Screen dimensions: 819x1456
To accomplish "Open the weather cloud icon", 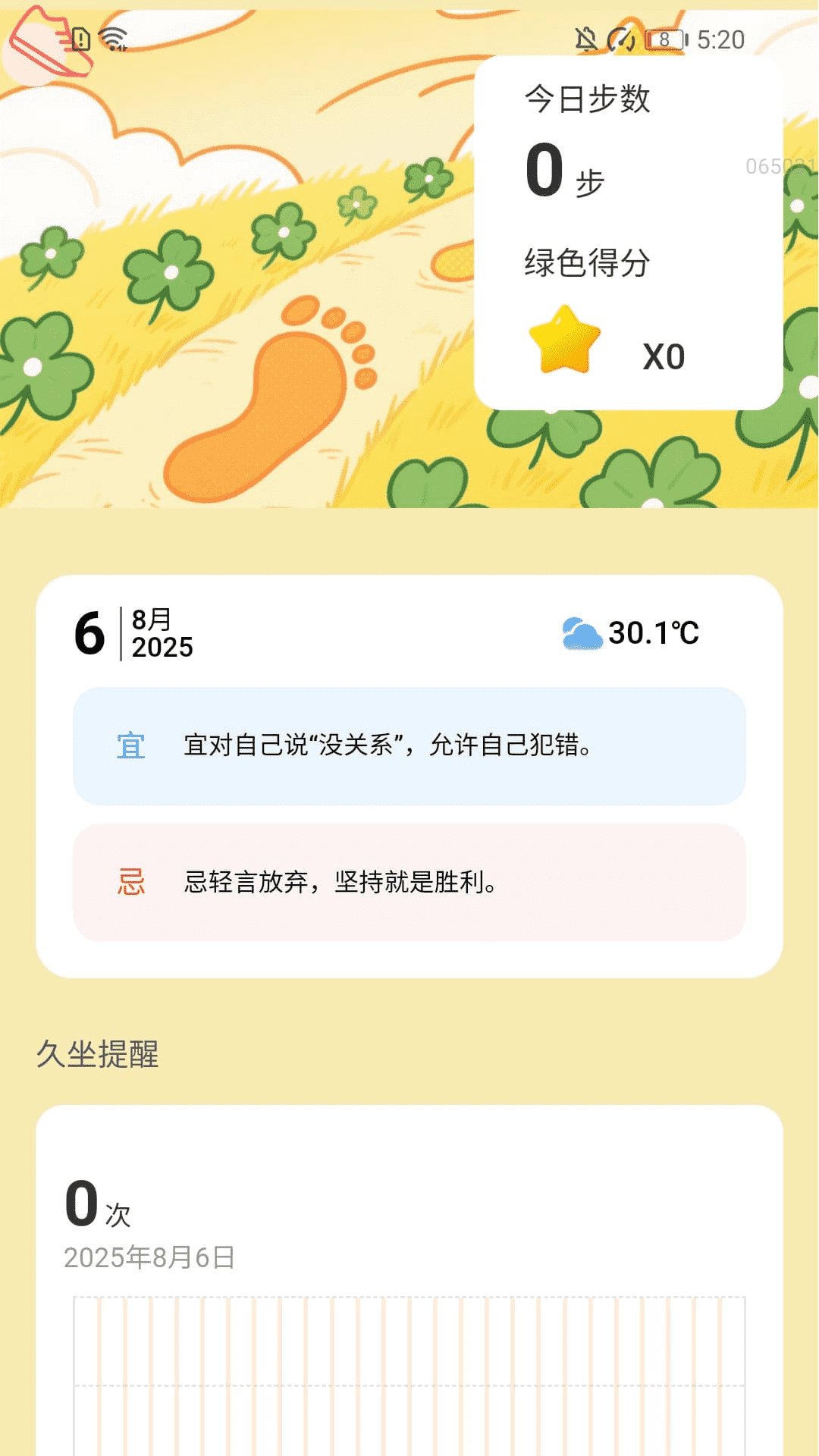I will [580, 632].
